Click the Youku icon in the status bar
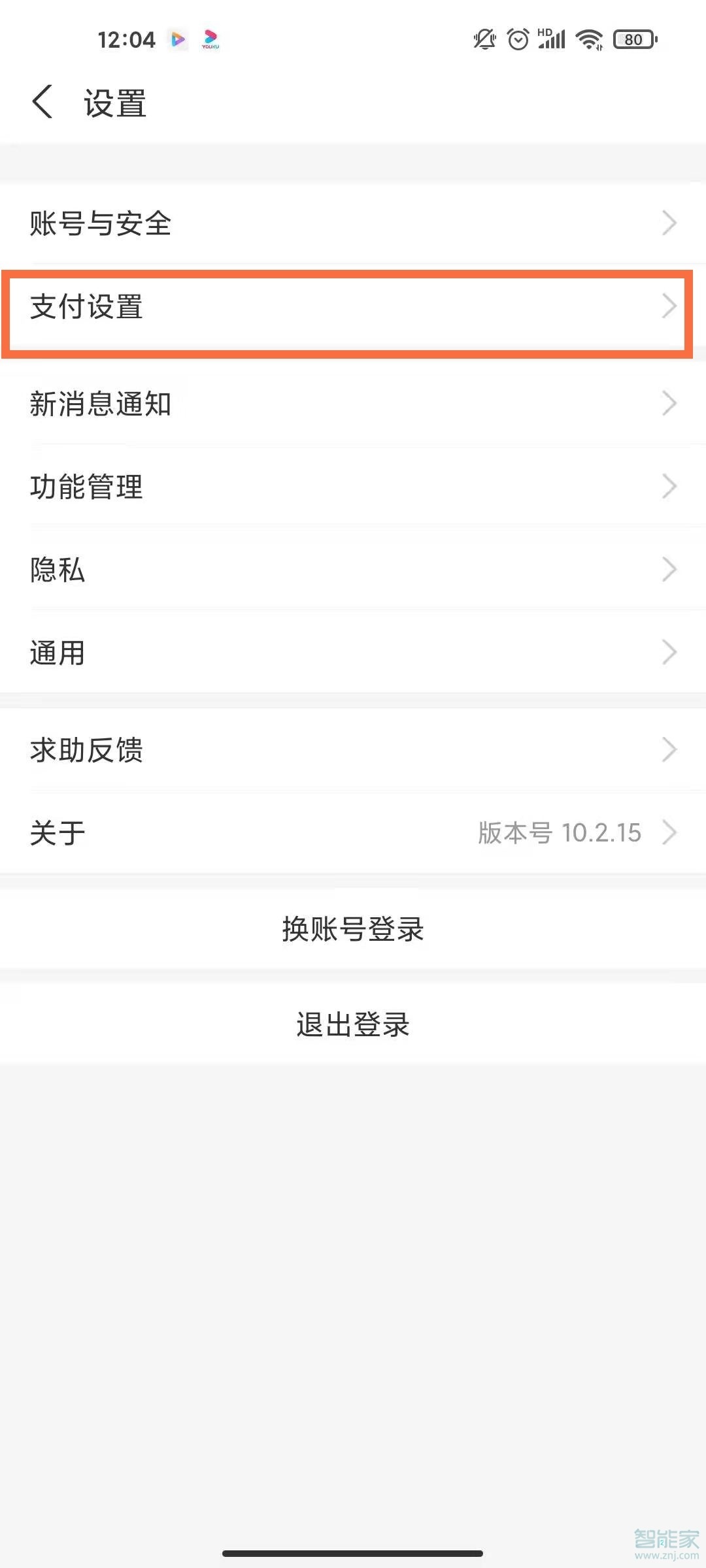Image resolution: width=706 pixels, height=1568 pixels. coord(209,39)
